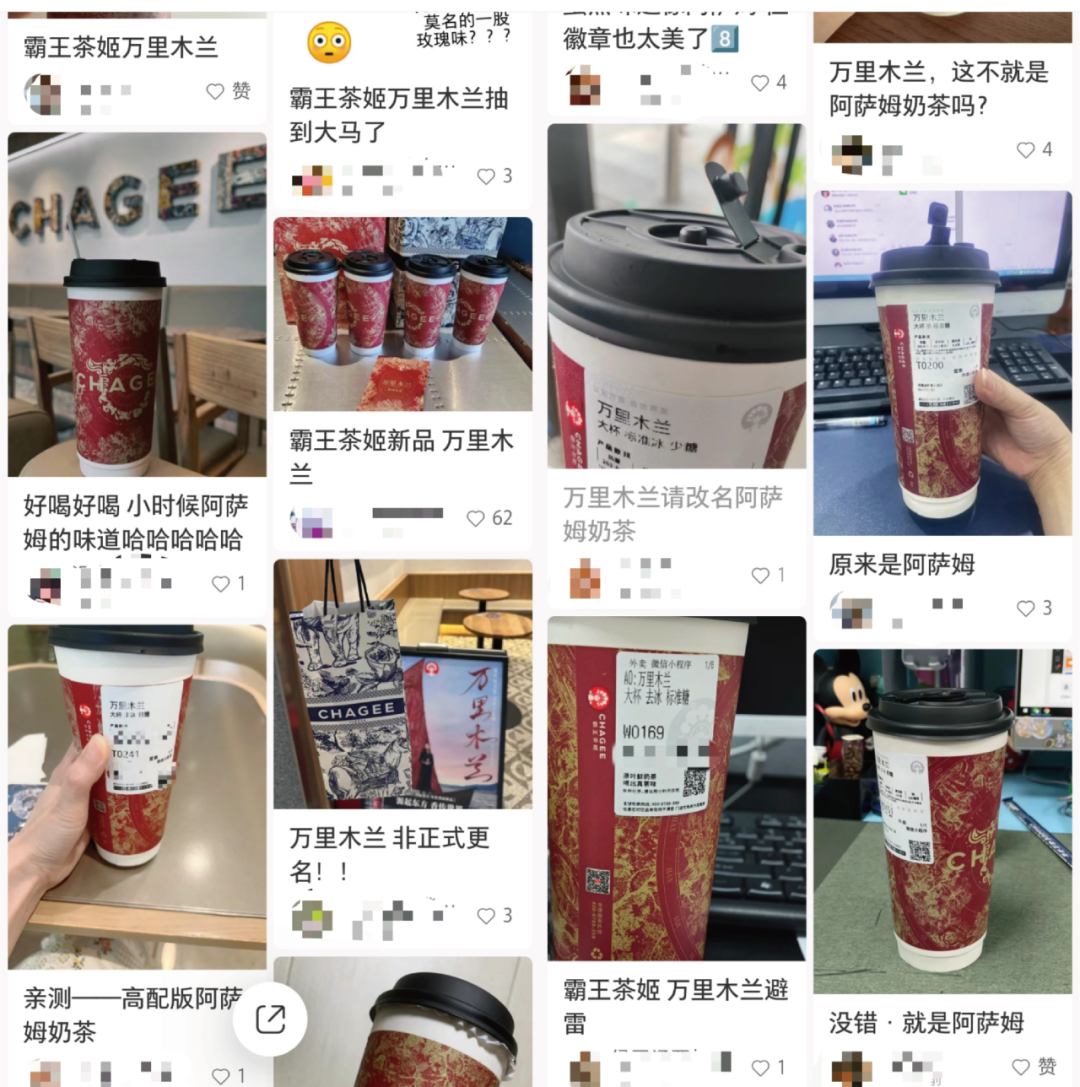Like the post 万里木兰 非正式更名
1080x1087 pixels.
[x=486, y=915]
